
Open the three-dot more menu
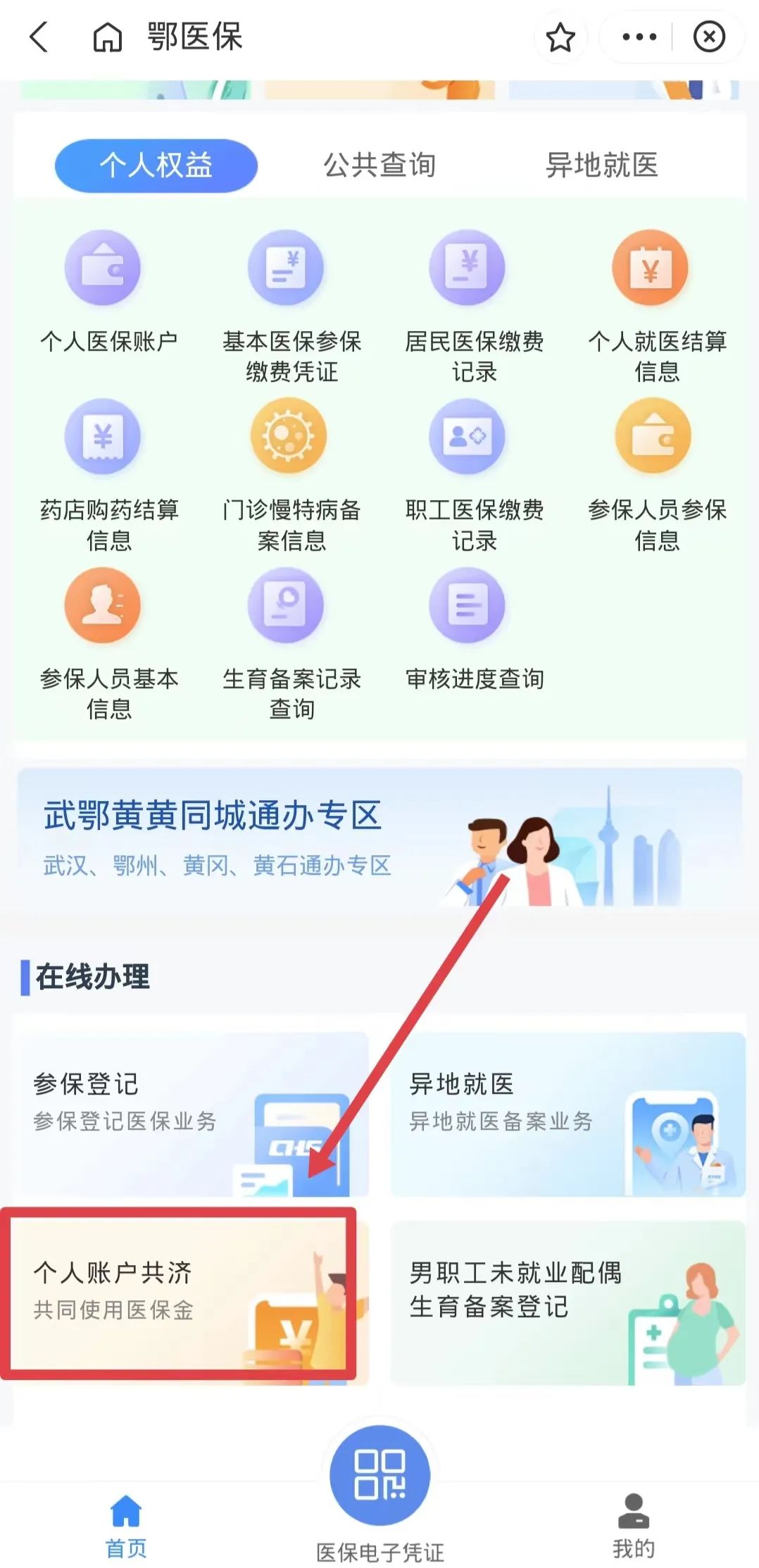pyautogui.click(x=639, y=37)
